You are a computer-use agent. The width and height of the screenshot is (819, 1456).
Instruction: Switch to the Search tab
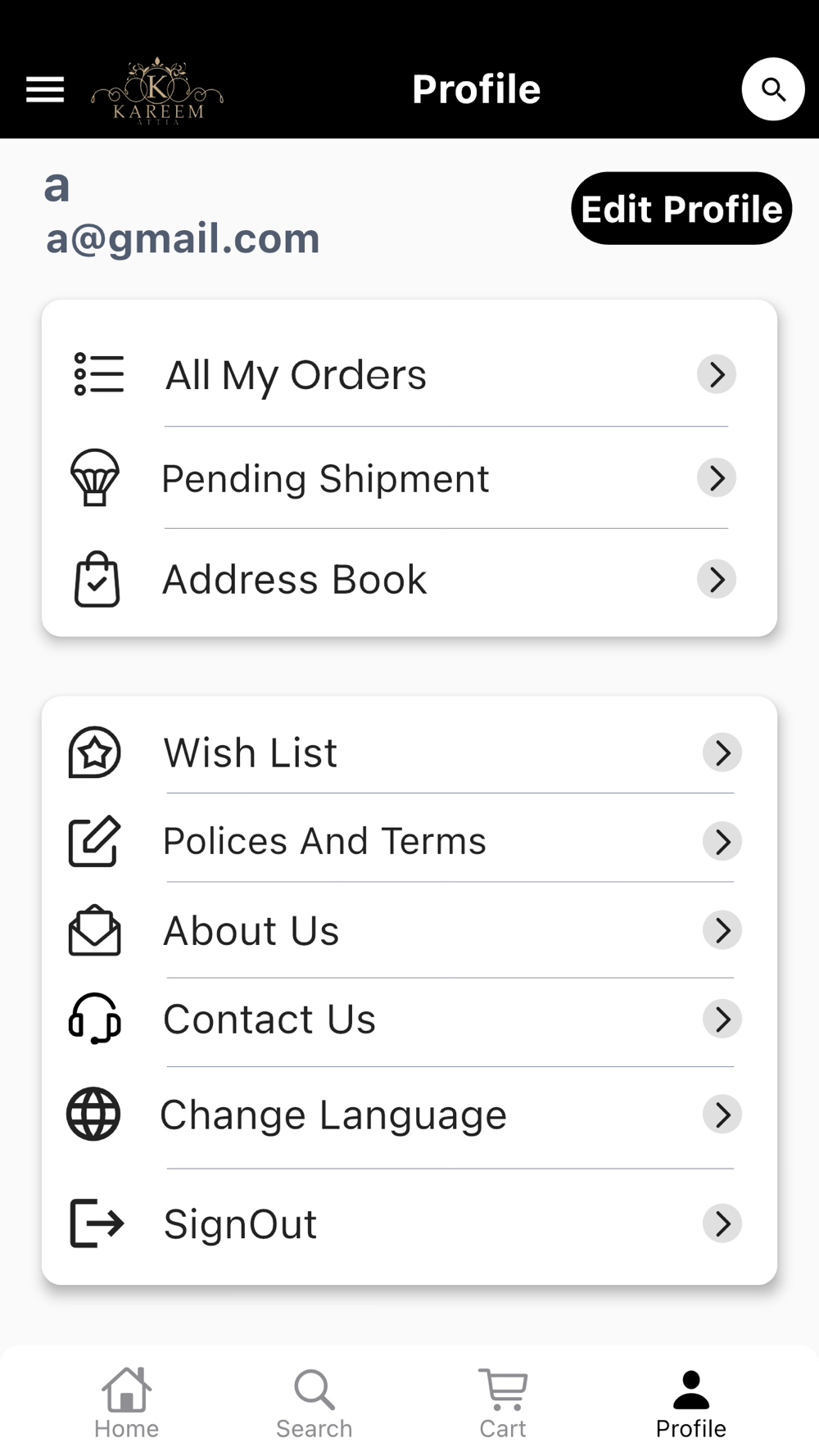tap(314, 1404)
